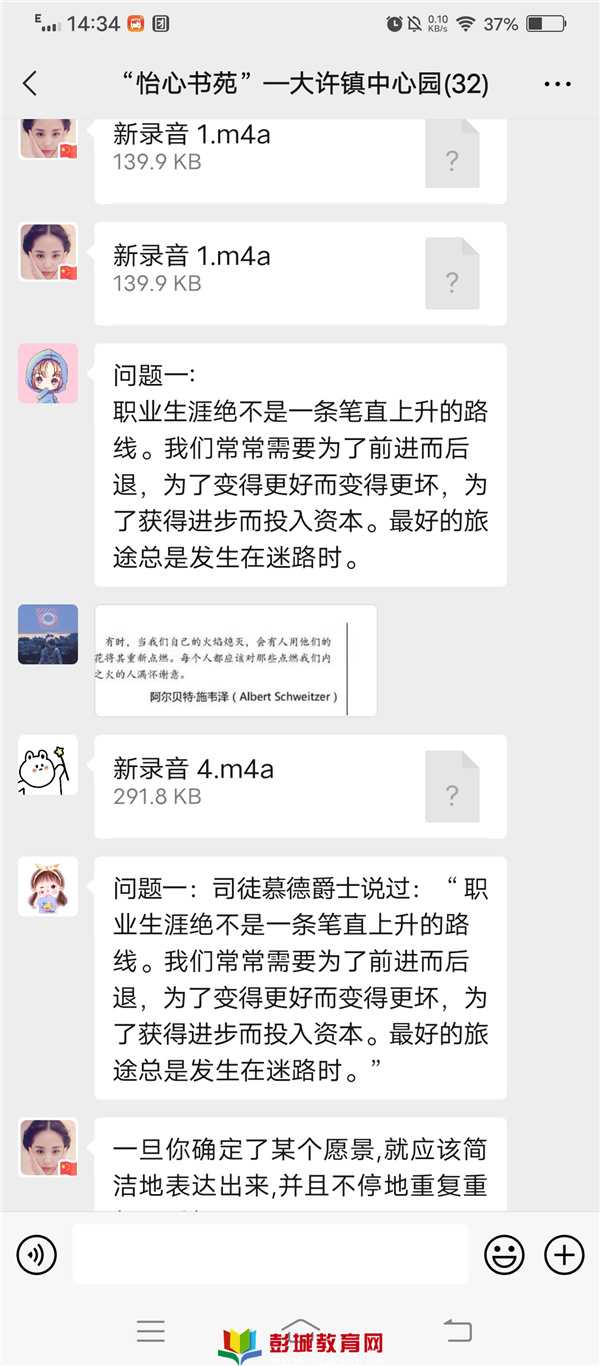600x1366 pixels.
Task: Open the pink-hooded avatar's profile
Action: tap(48, 374)
